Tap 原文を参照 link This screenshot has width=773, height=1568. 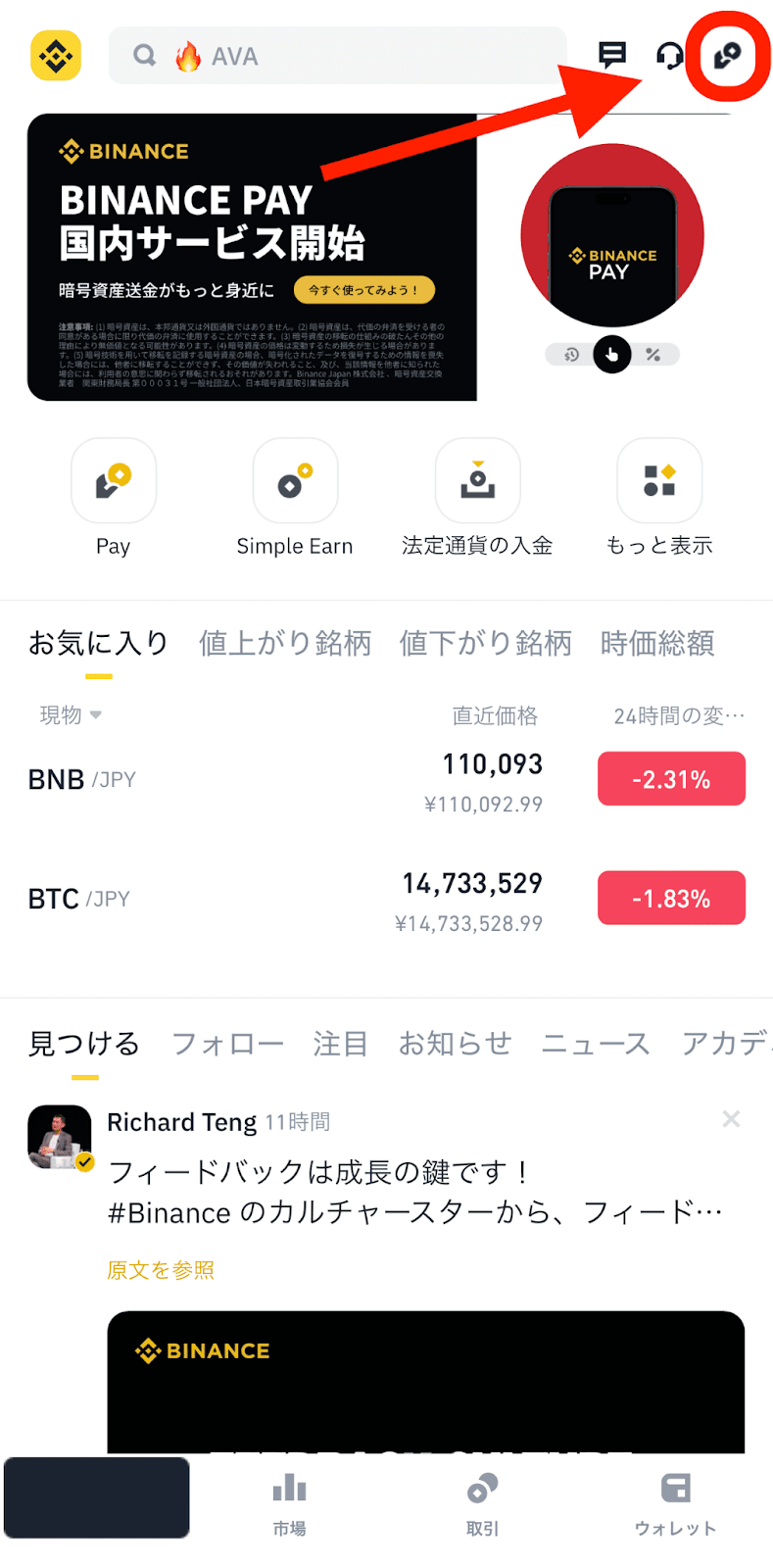pyautogui.click(x=161, y=1270)
